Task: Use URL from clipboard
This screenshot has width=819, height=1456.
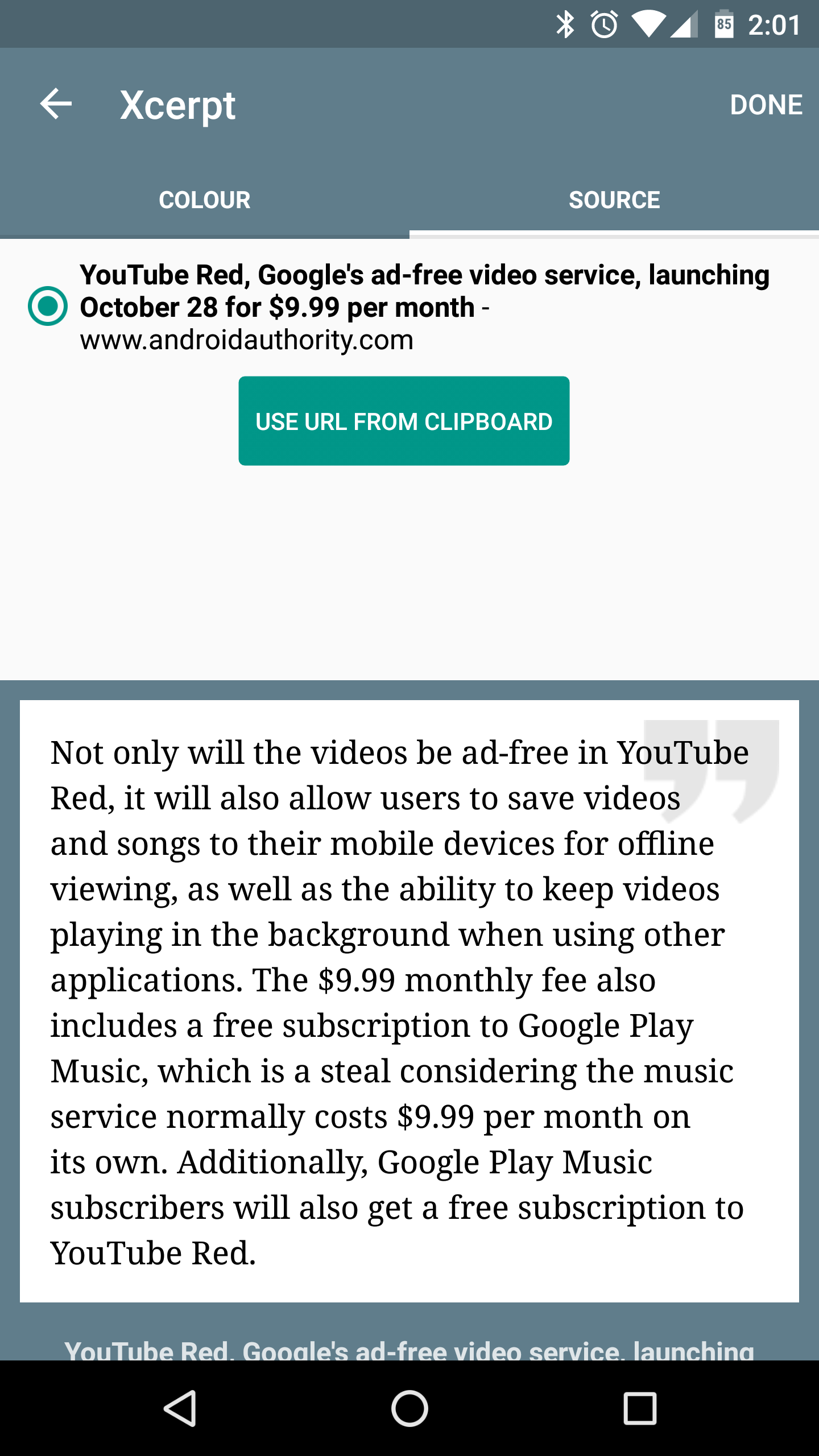Action: [x=404, y=421]
